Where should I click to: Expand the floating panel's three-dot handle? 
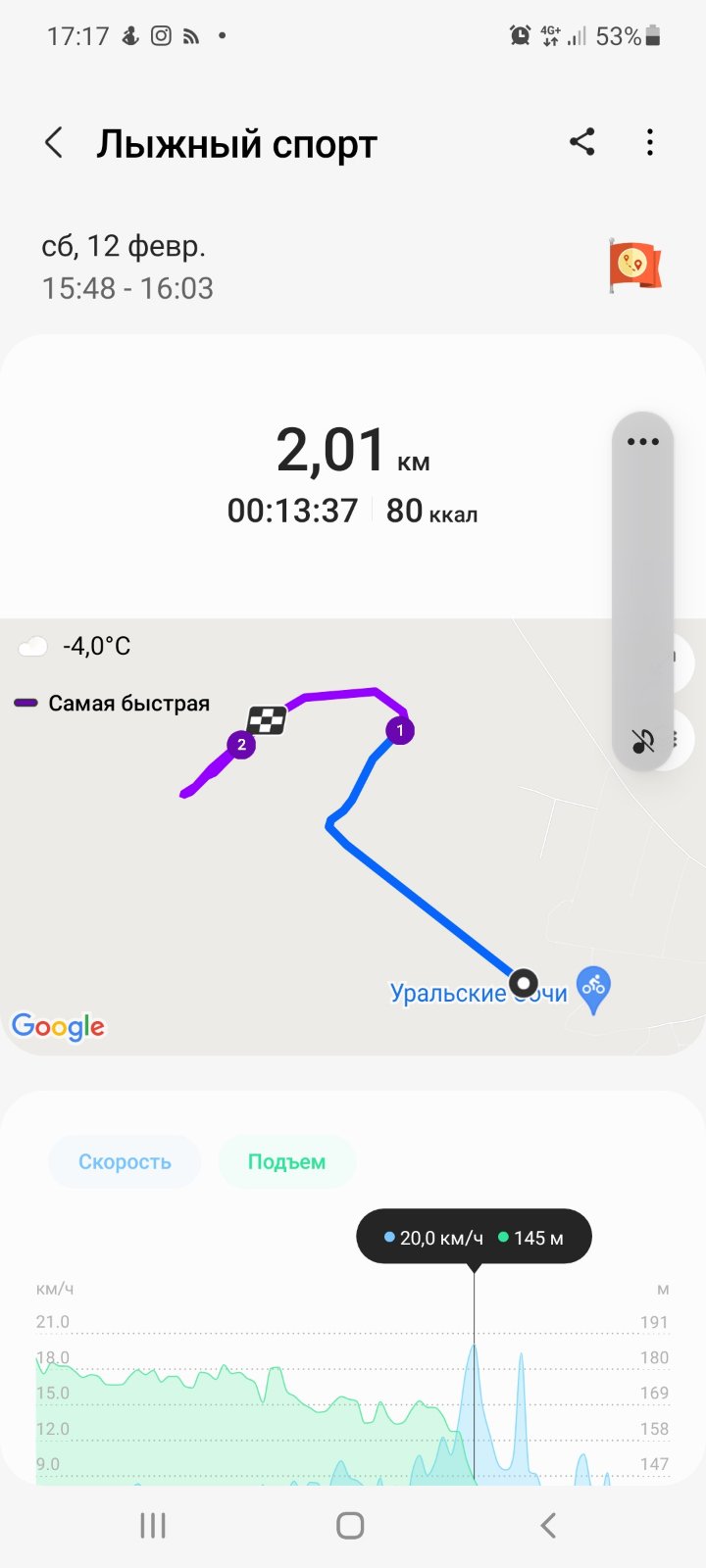pos(642,442)
